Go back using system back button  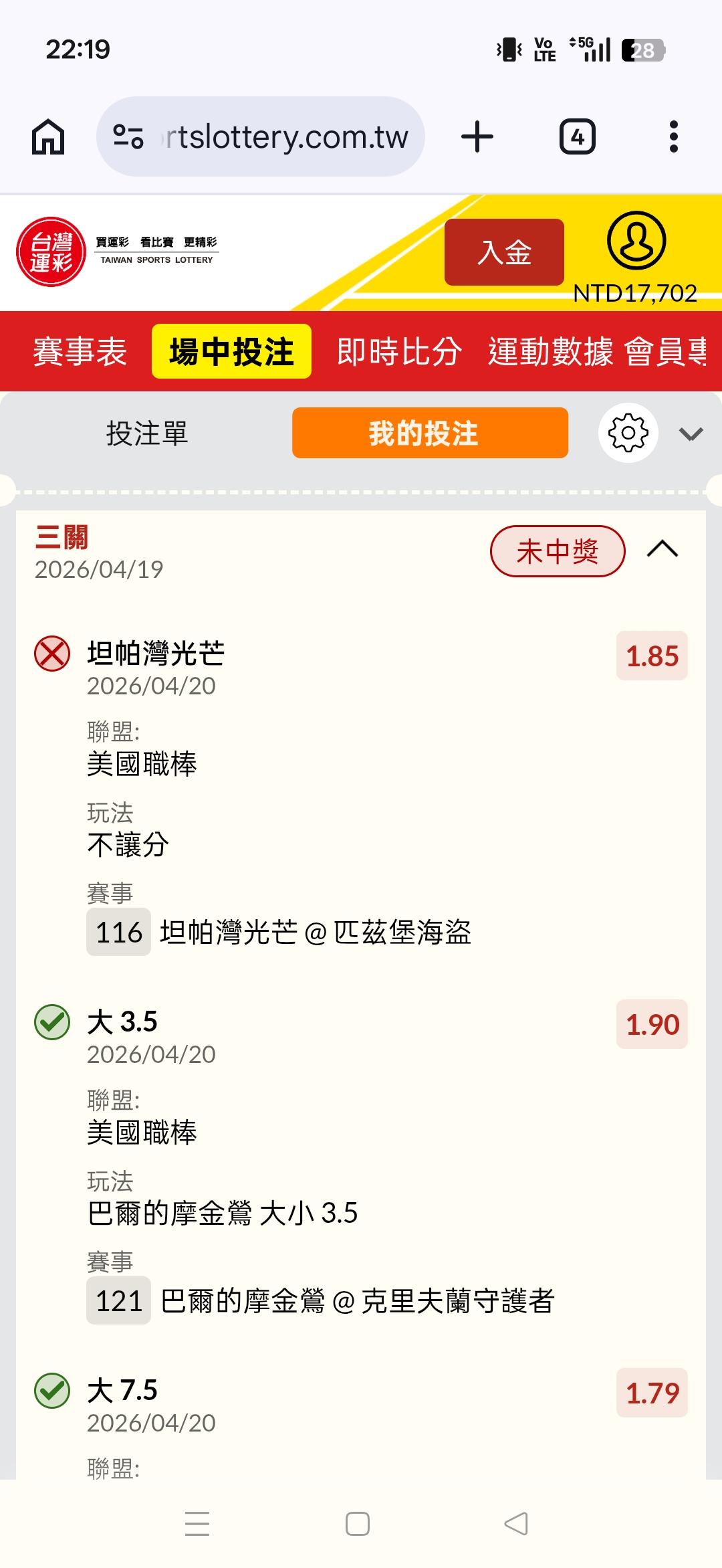click(516, 1524)
